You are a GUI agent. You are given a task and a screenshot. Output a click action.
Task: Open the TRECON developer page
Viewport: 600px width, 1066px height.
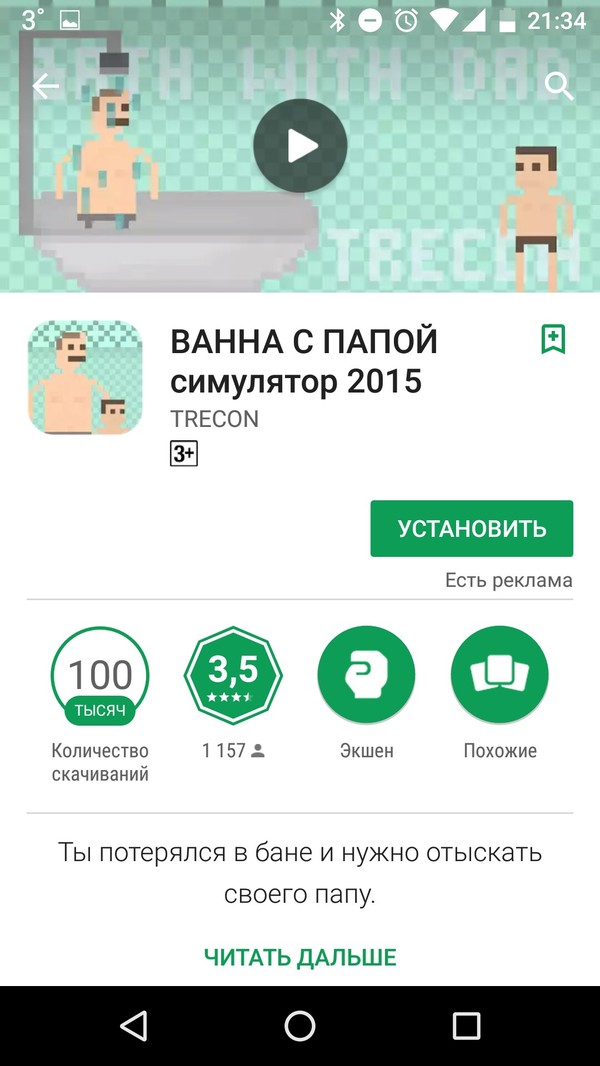[x=214, y=419]
